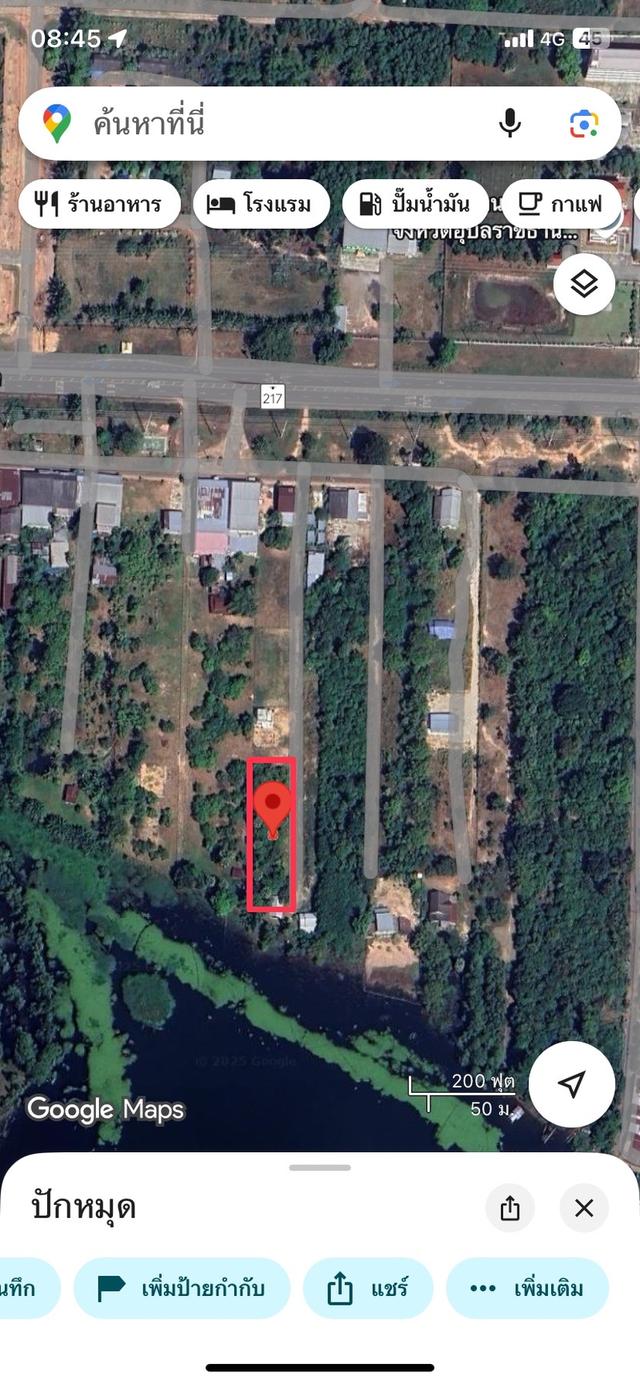Open Google Lens camera search
640x1384 pixels.
pos(584,124)
